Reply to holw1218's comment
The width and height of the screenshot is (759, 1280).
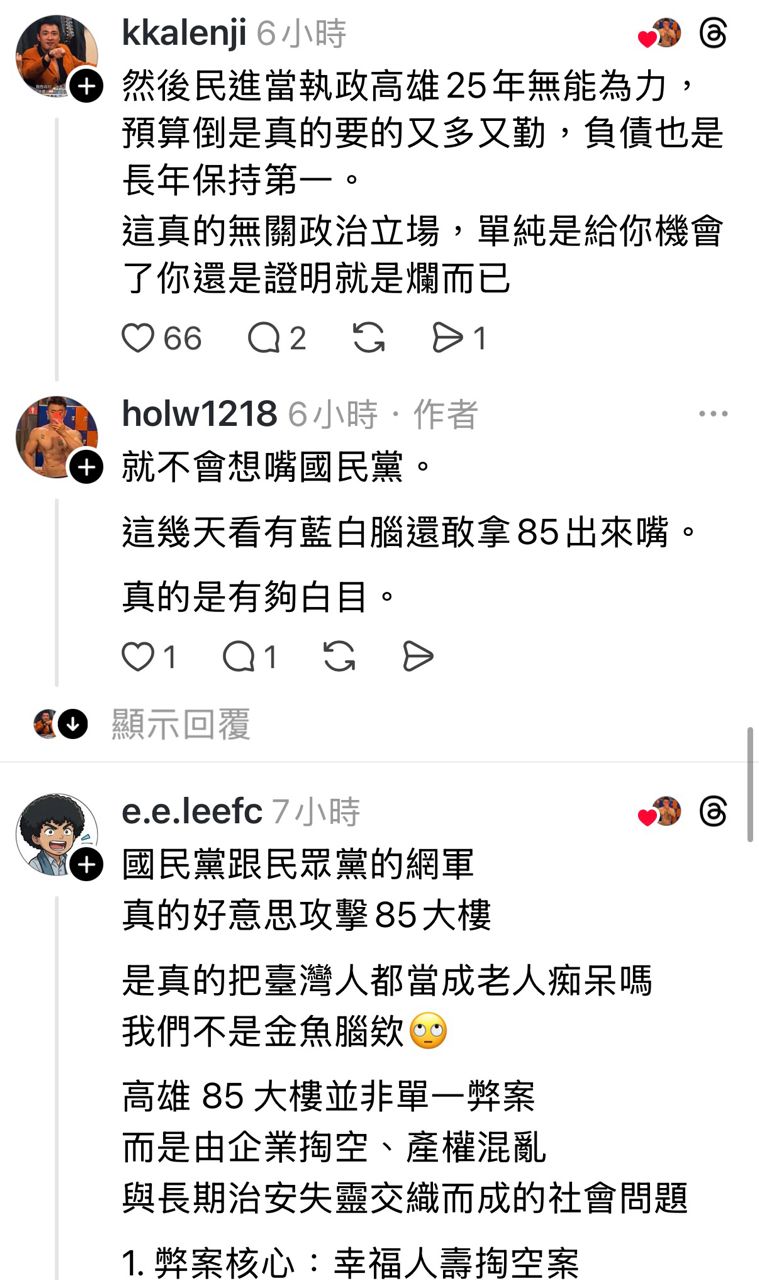(x=239, y=656)
